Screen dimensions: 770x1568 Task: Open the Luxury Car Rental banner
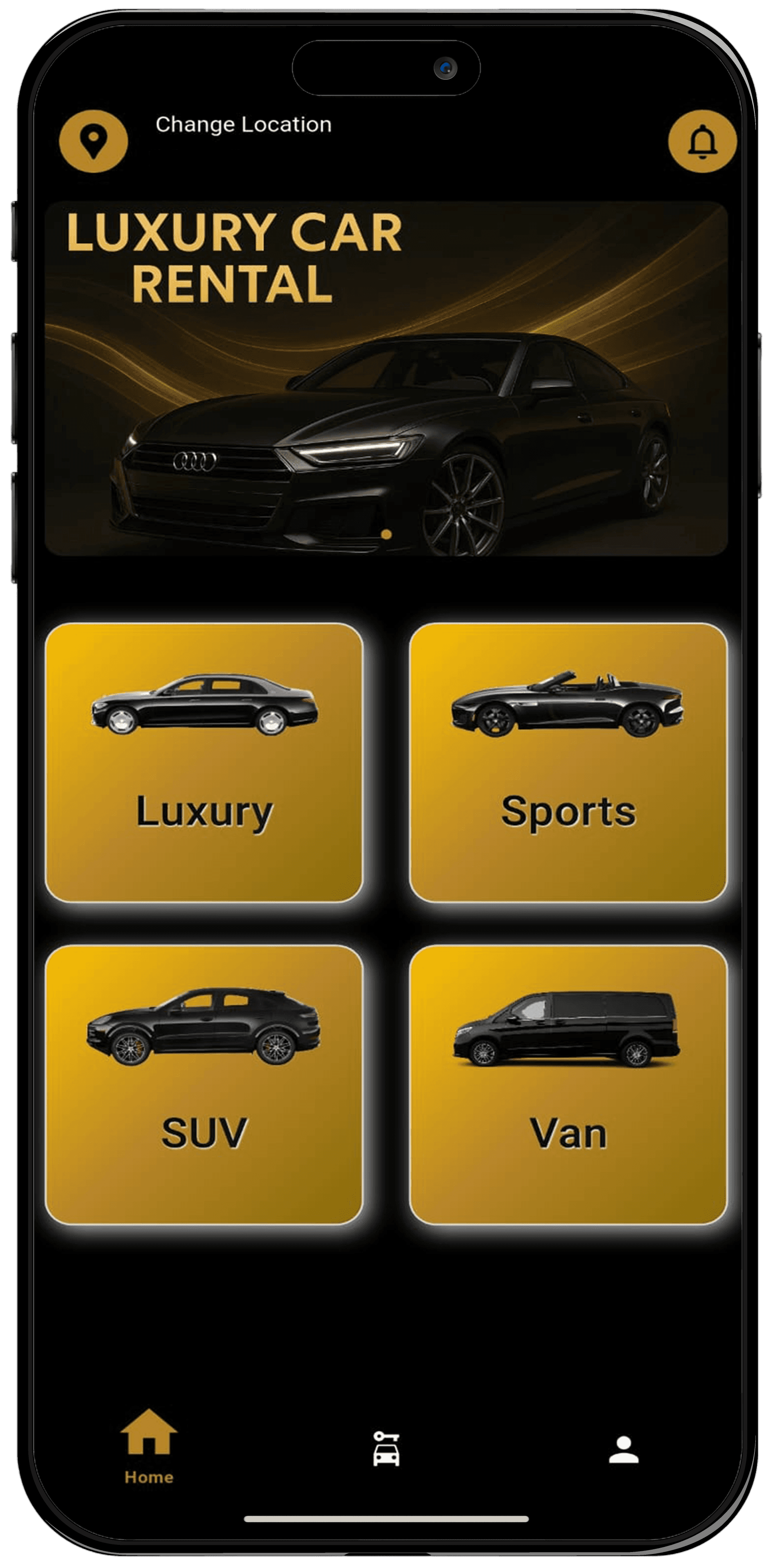pos(386,379)
